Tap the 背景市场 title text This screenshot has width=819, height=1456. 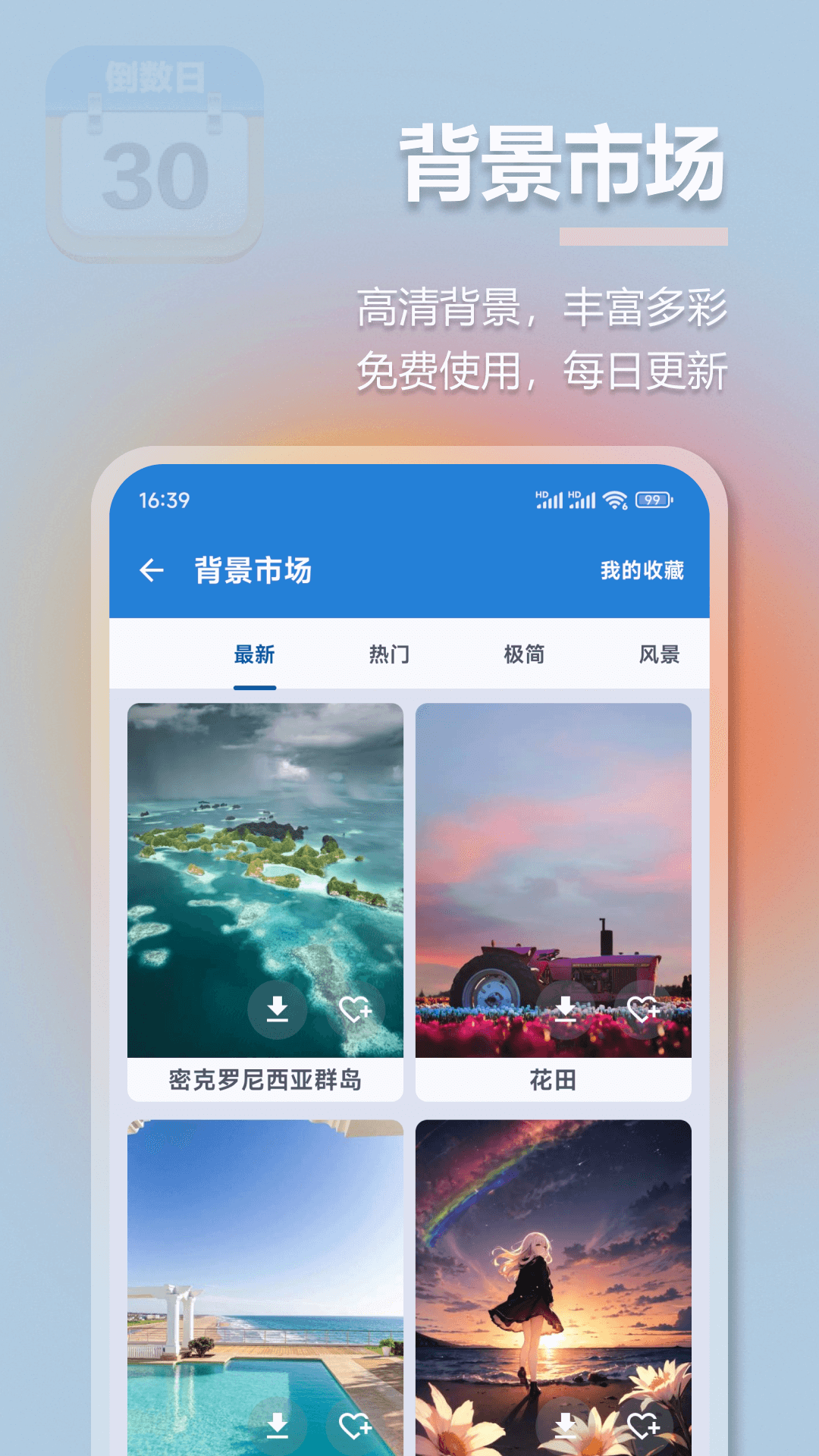point(256,571)
